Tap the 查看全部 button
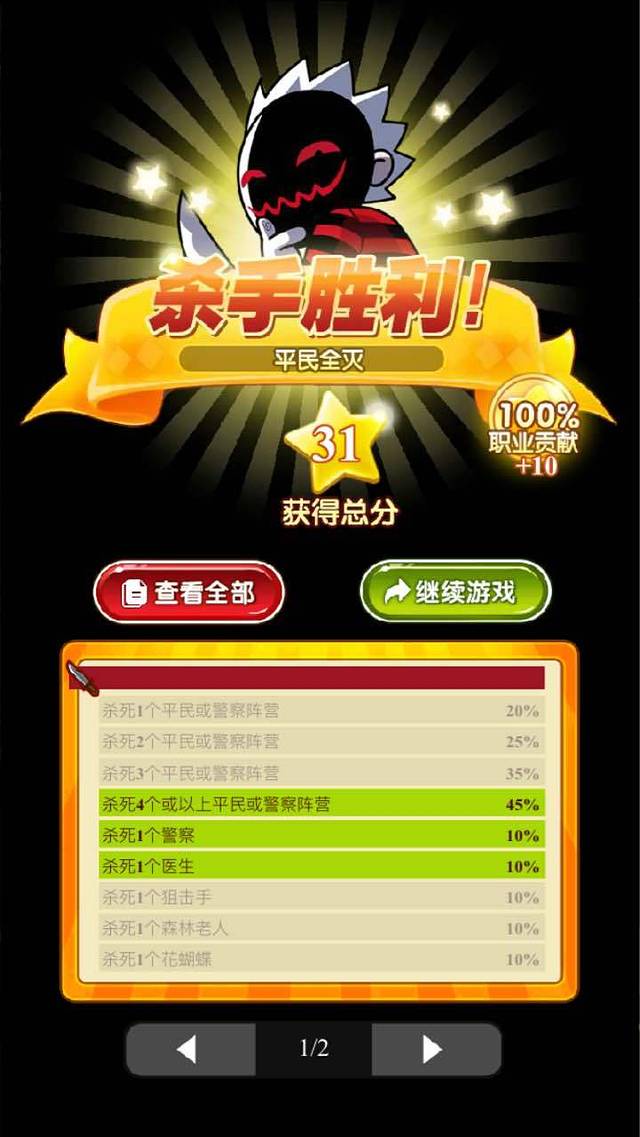640x1137 pixels. pyautogui.click(x=189, y=593)
